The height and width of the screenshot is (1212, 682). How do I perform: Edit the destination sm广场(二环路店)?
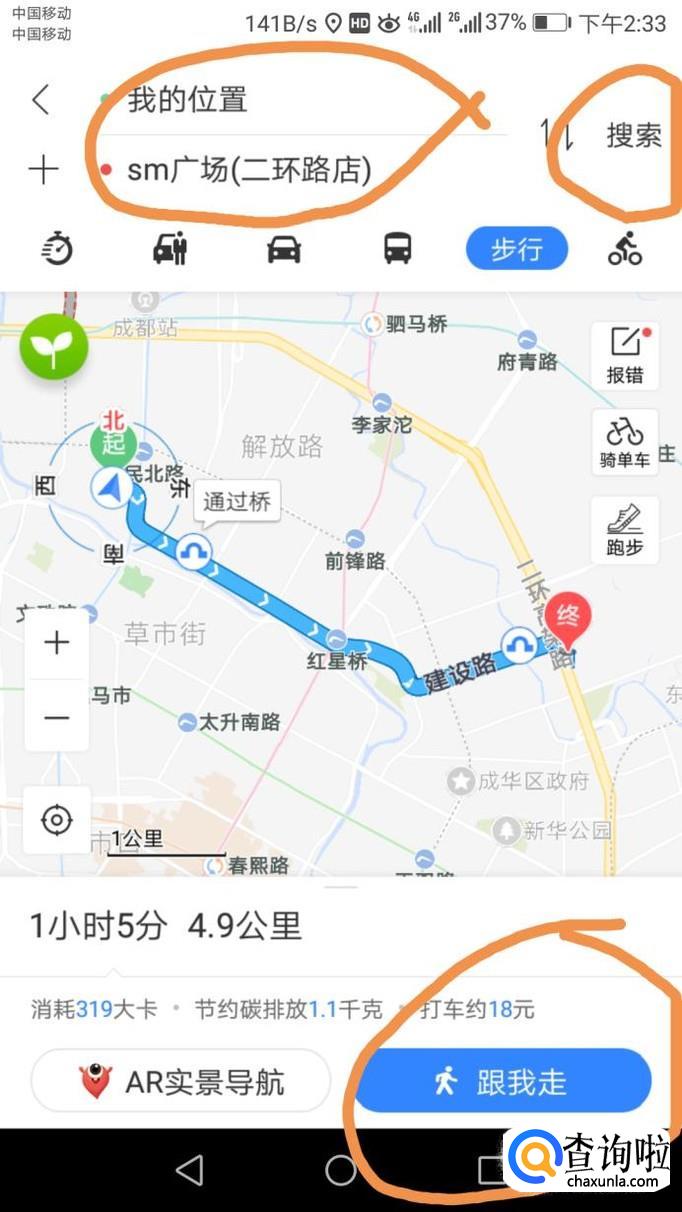click(x=249, y=171)
